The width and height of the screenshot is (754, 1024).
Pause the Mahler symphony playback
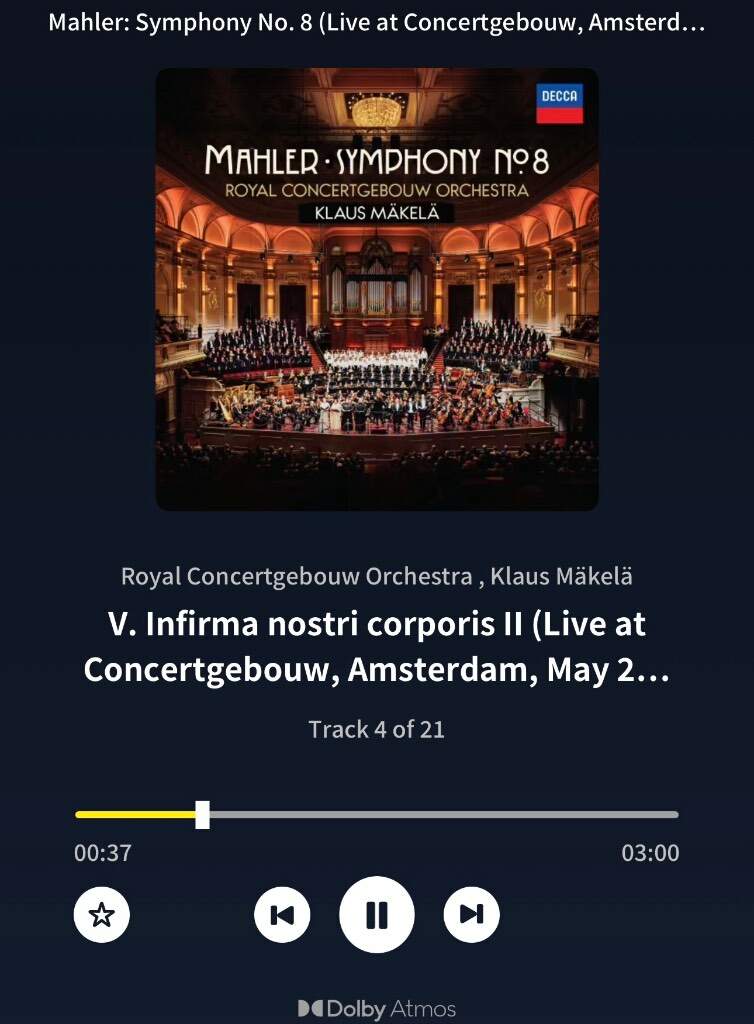tap(376, 914)
